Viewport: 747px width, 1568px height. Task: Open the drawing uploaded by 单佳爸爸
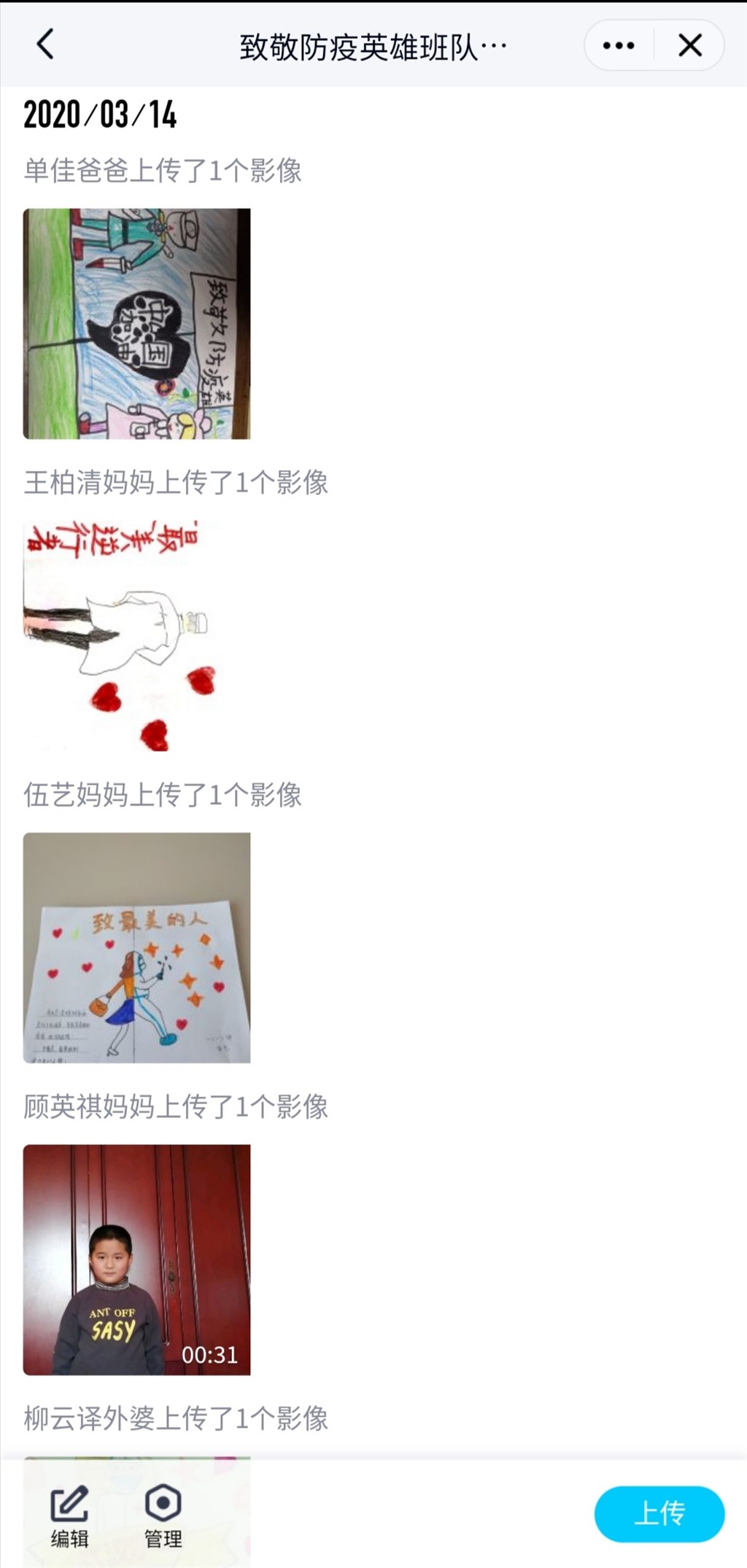[x=136, y=324]
